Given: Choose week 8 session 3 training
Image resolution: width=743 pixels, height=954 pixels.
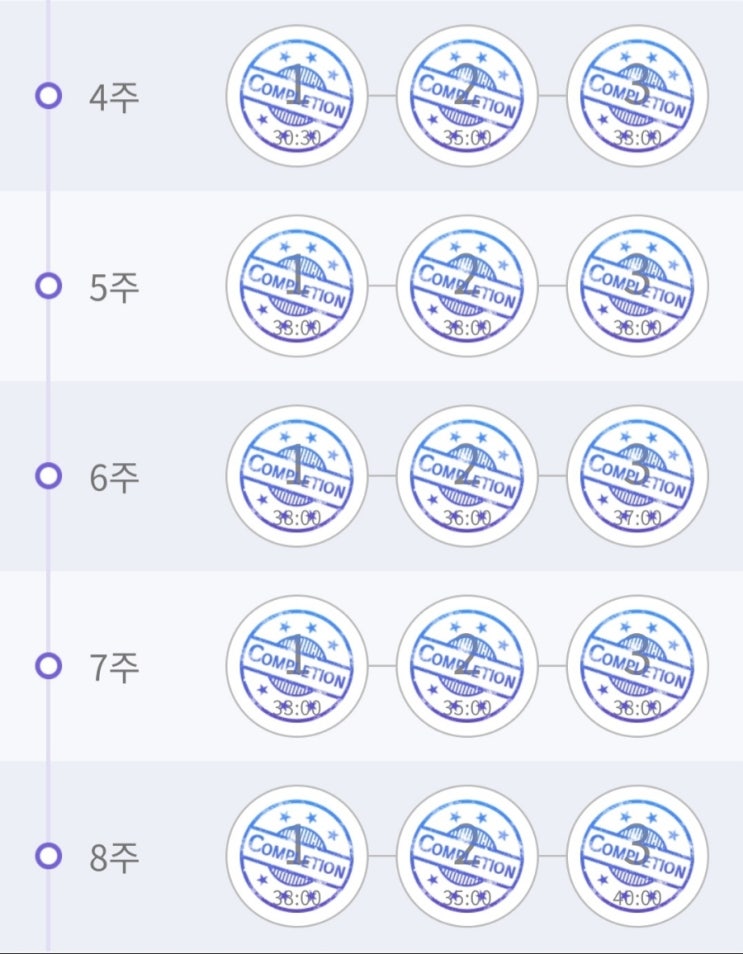Looking at the screenshot, I should point(637,856).
